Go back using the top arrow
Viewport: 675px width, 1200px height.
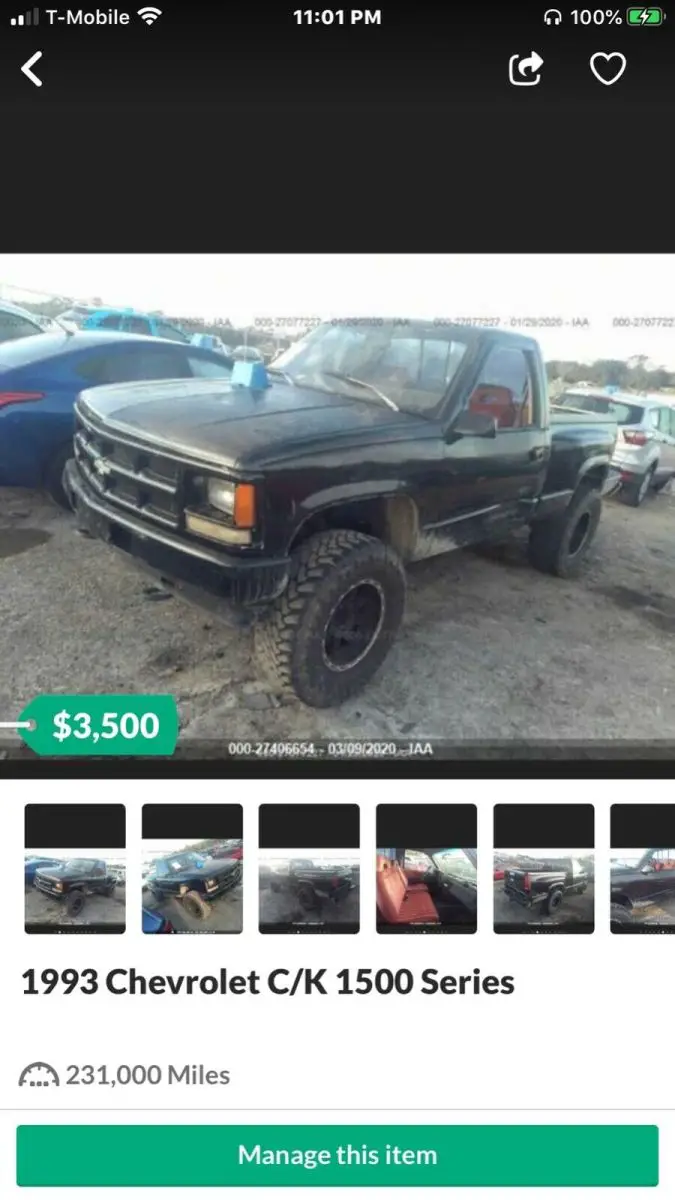pyautogui.click(x=33, y=70)
